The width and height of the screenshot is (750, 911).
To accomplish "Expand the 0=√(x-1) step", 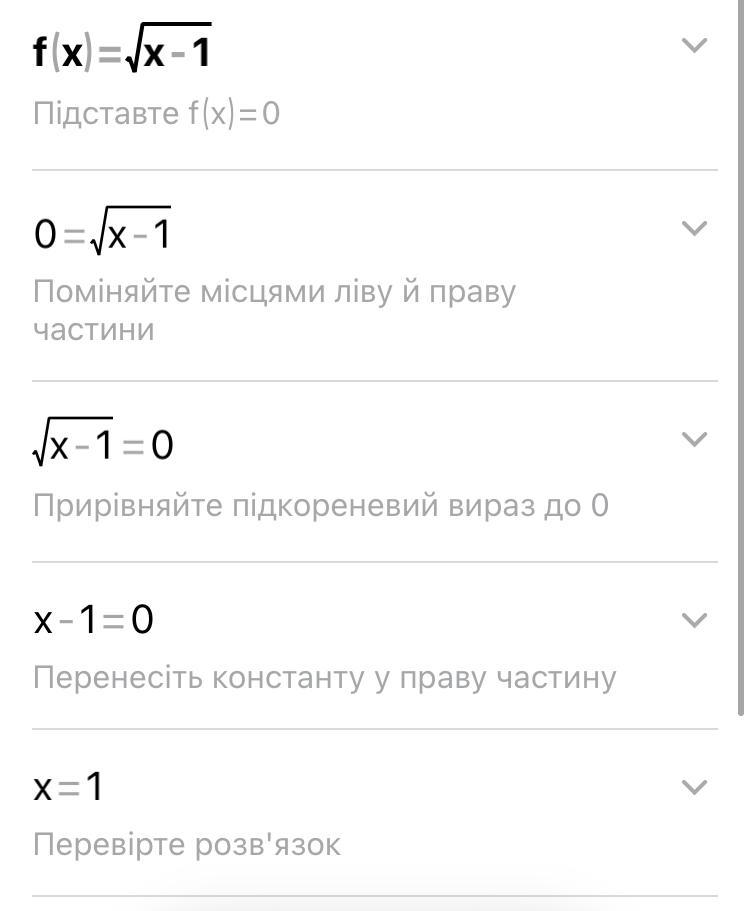I will (x=693, y=229).
